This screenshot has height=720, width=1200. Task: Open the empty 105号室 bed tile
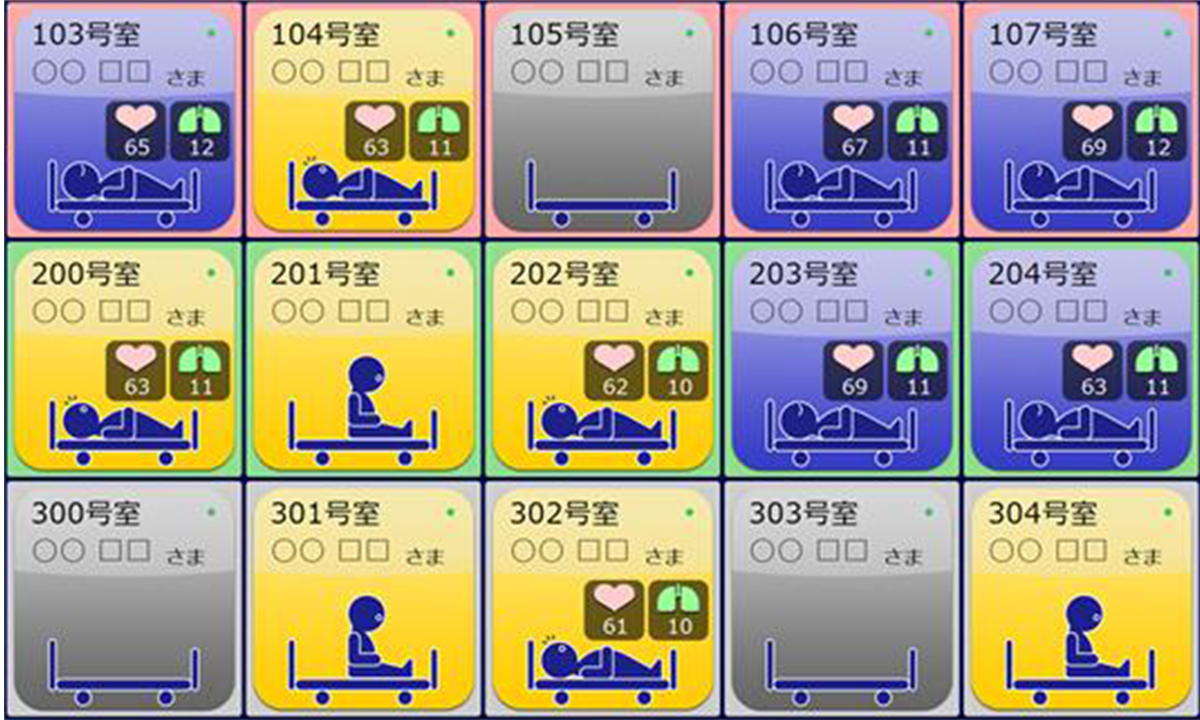pyautogui.click(x=602, y=120)
